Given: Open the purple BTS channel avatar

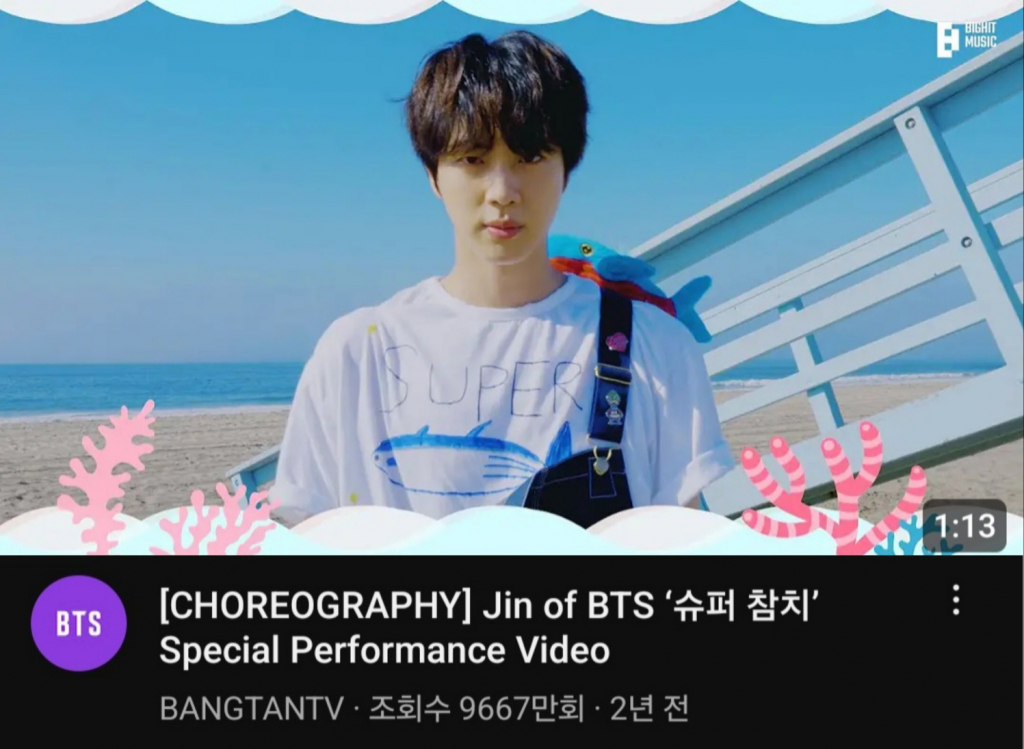Looking at the screenshot, I should (x=79, y=623).
